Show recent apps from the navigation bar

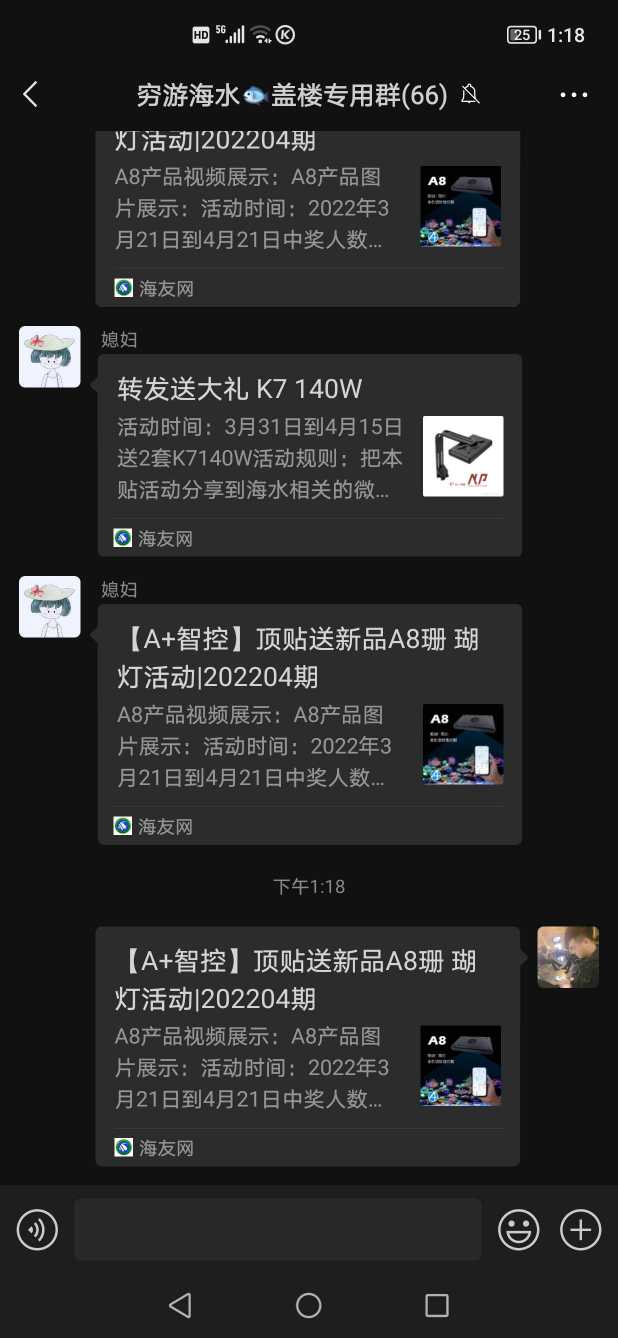click(437, 1305)
